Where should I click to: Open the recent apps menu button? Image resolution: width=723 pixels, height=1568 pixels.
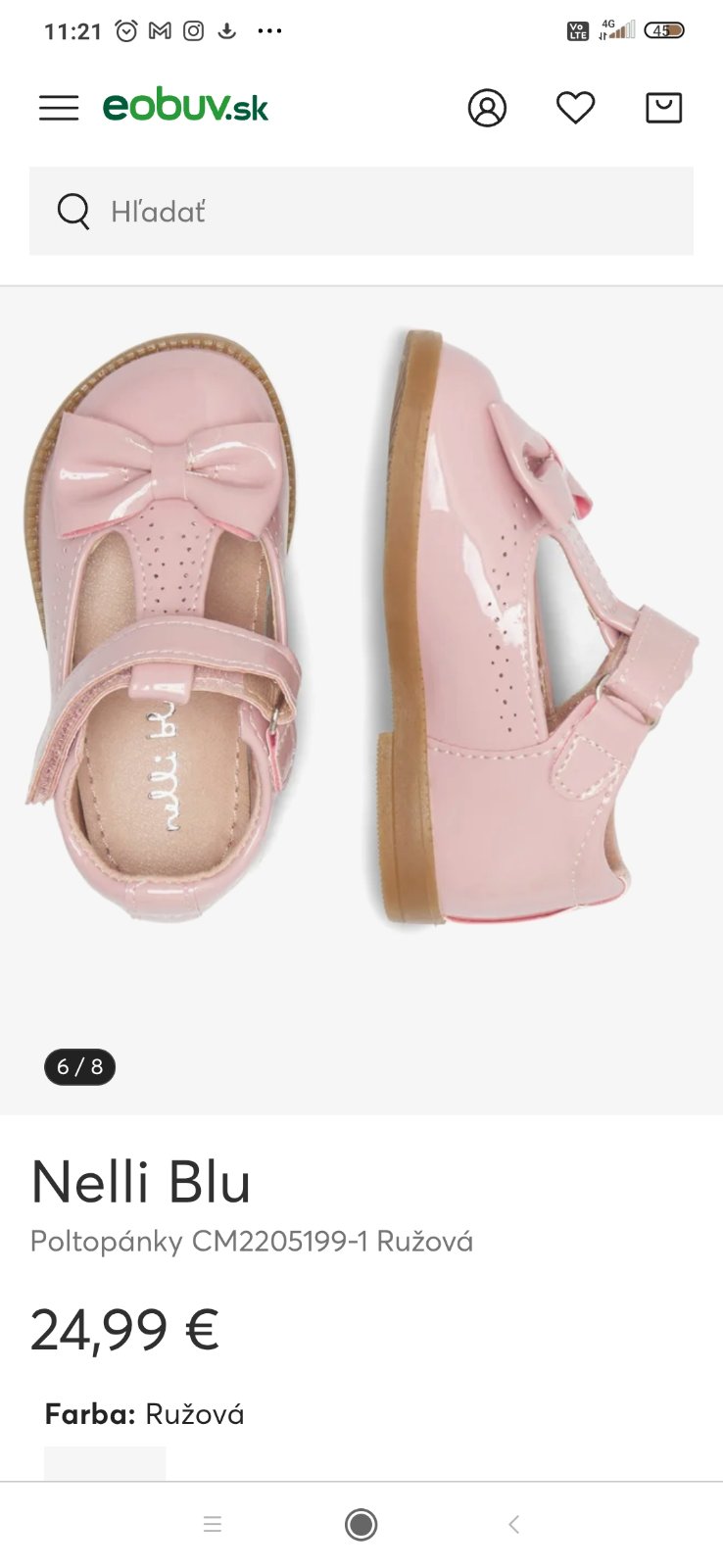coord(213,1524)
